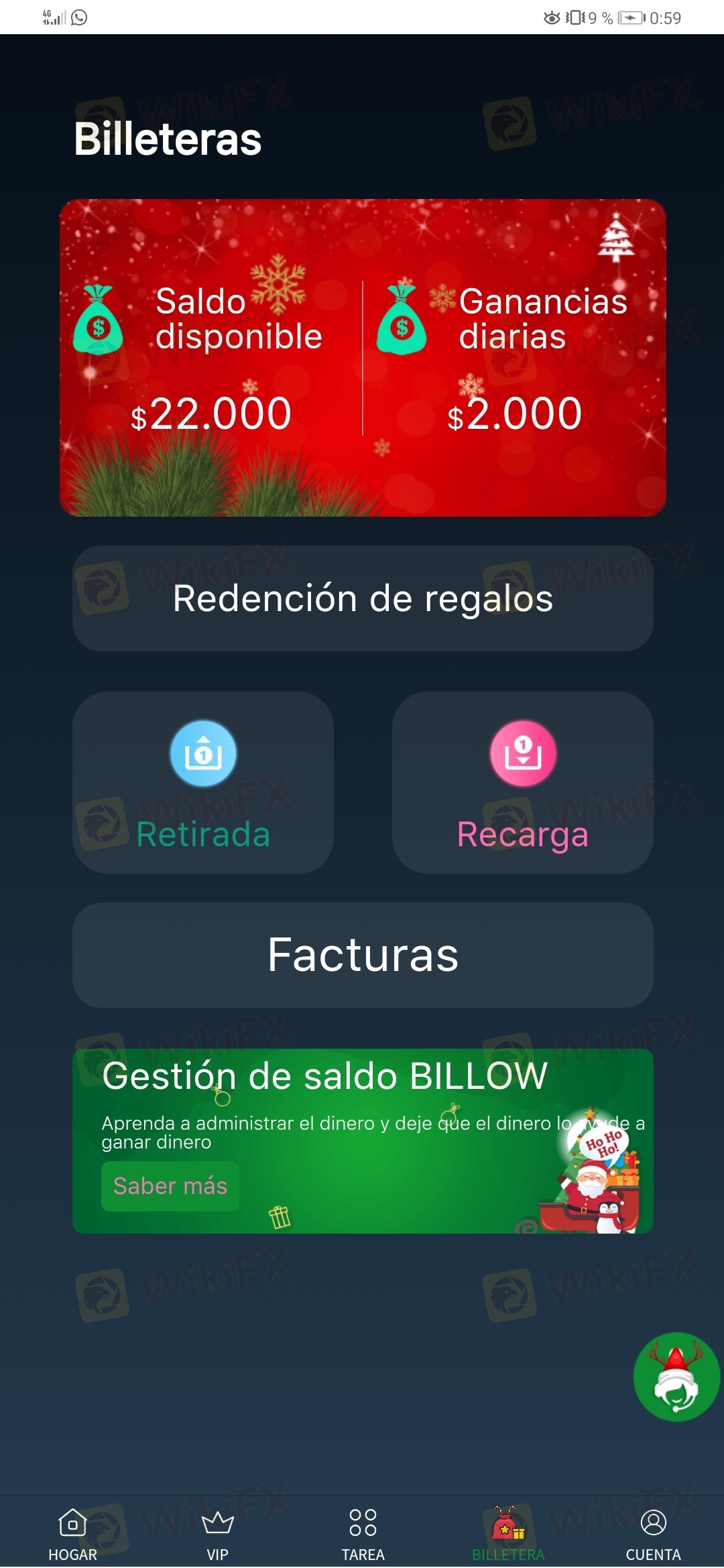Tap the Retirada withdrawal card
Image resolution: width=724 pixels, height=1568 pixels.
203,783
